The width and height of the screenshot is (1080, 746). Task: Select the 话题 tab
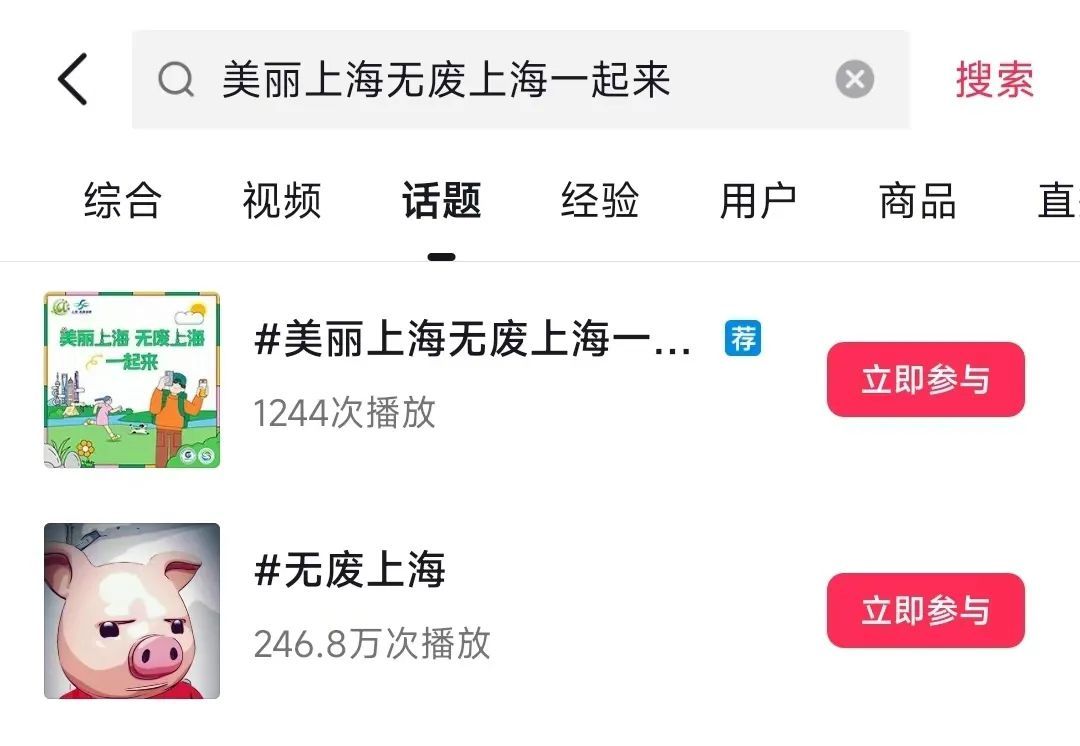441,201
